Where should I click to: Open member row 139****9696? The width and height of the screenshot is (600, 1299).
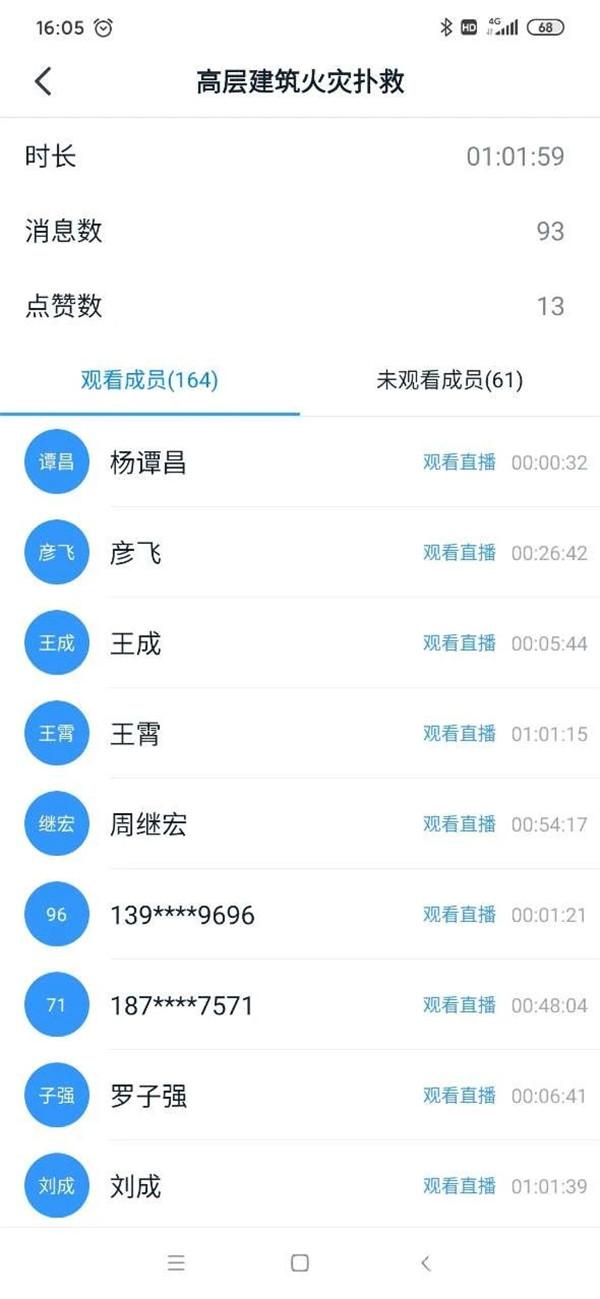[x=300, y=915]
